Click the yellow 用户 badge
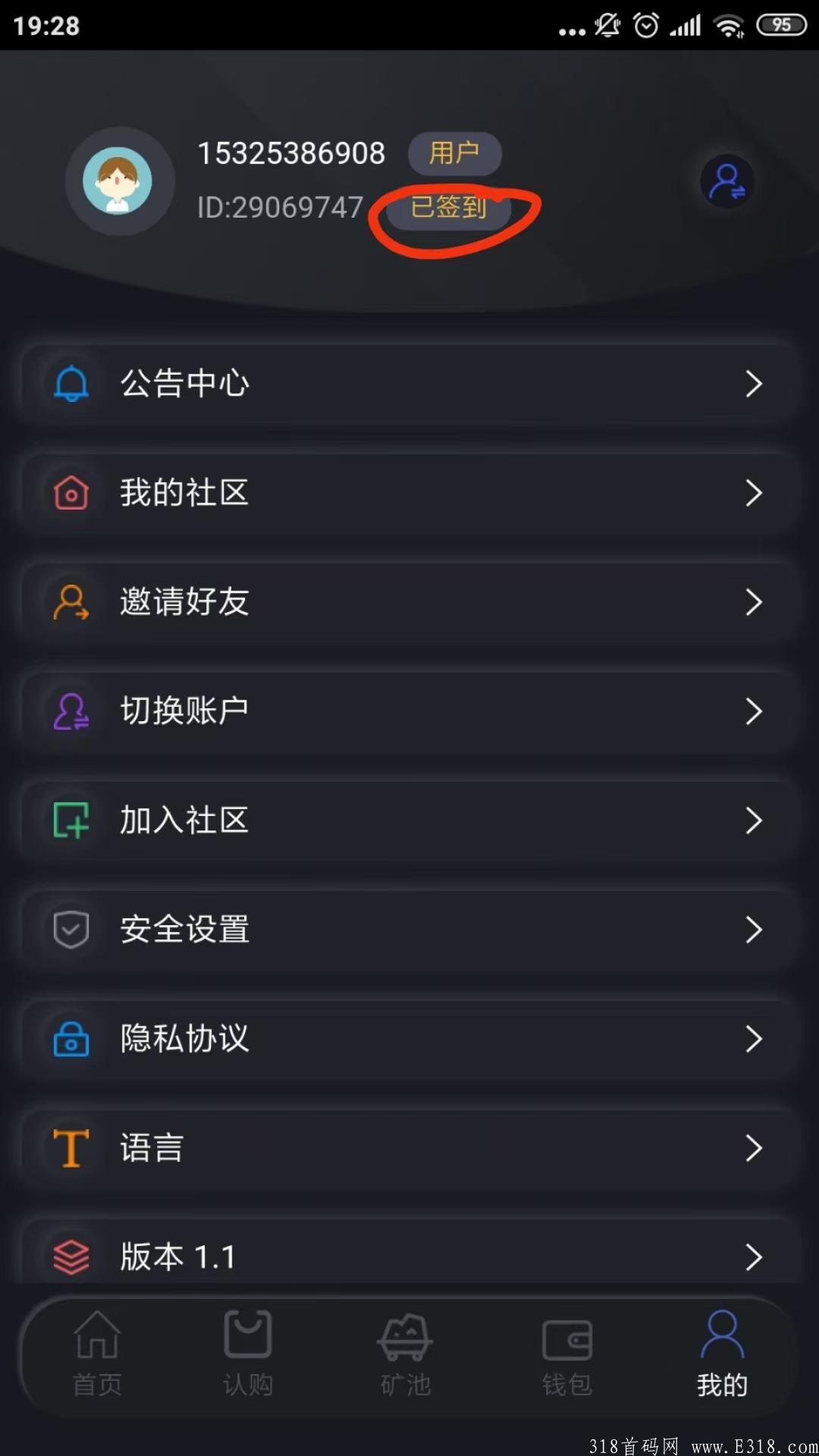Image resolution: width=819 pixels, height=1456 pixels. coord(454,153)
